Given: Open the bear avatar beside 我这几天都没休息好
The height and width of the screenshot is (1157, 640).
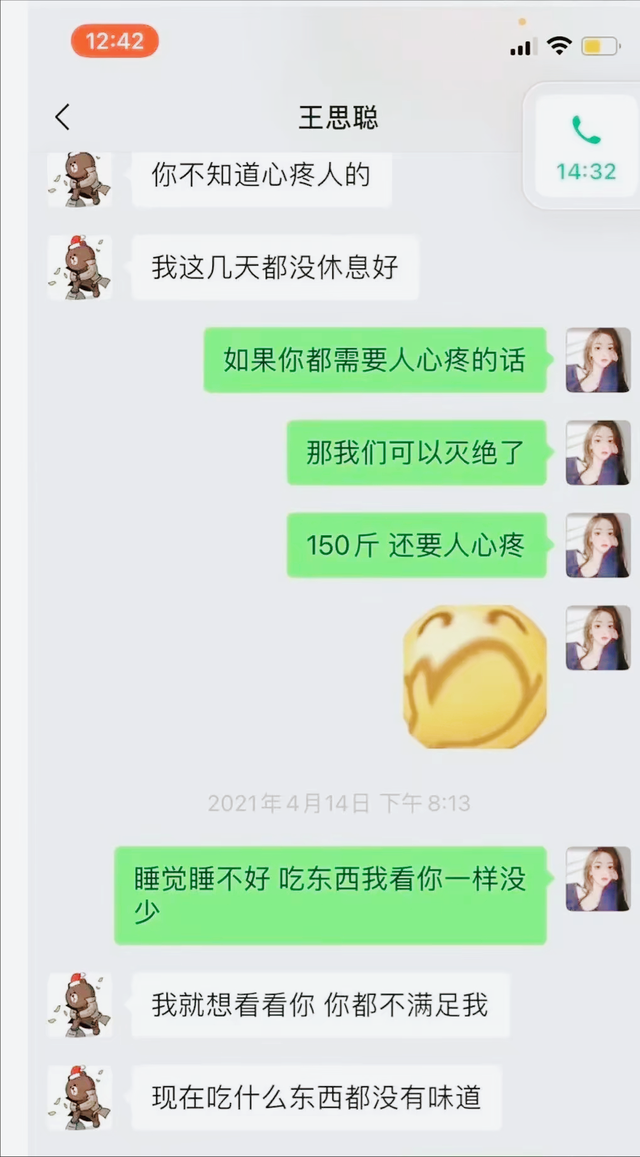Looking at the screenshot, I should (x=80, y=267).
